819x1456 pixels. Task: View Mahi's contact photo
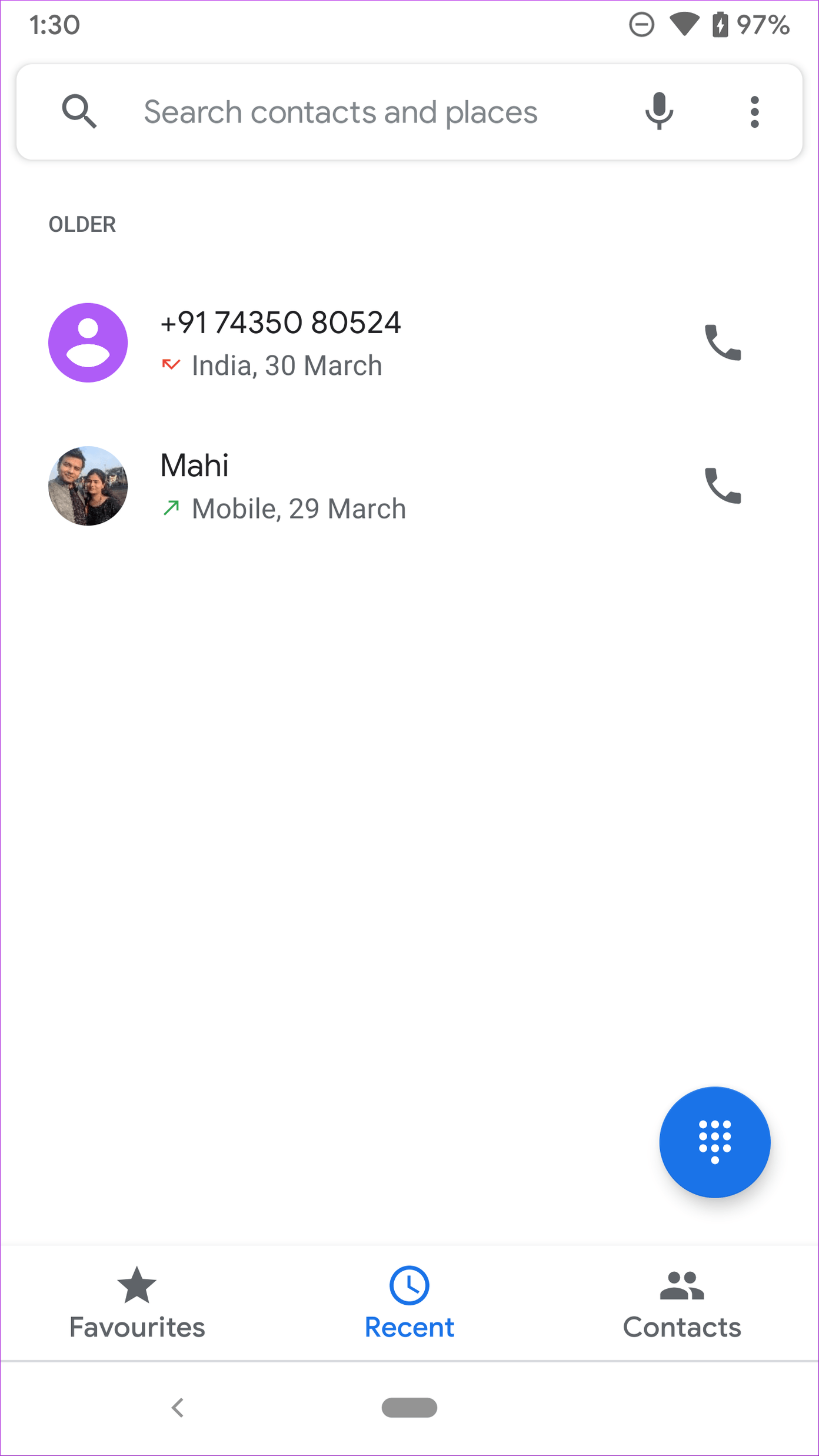[88, 486]
